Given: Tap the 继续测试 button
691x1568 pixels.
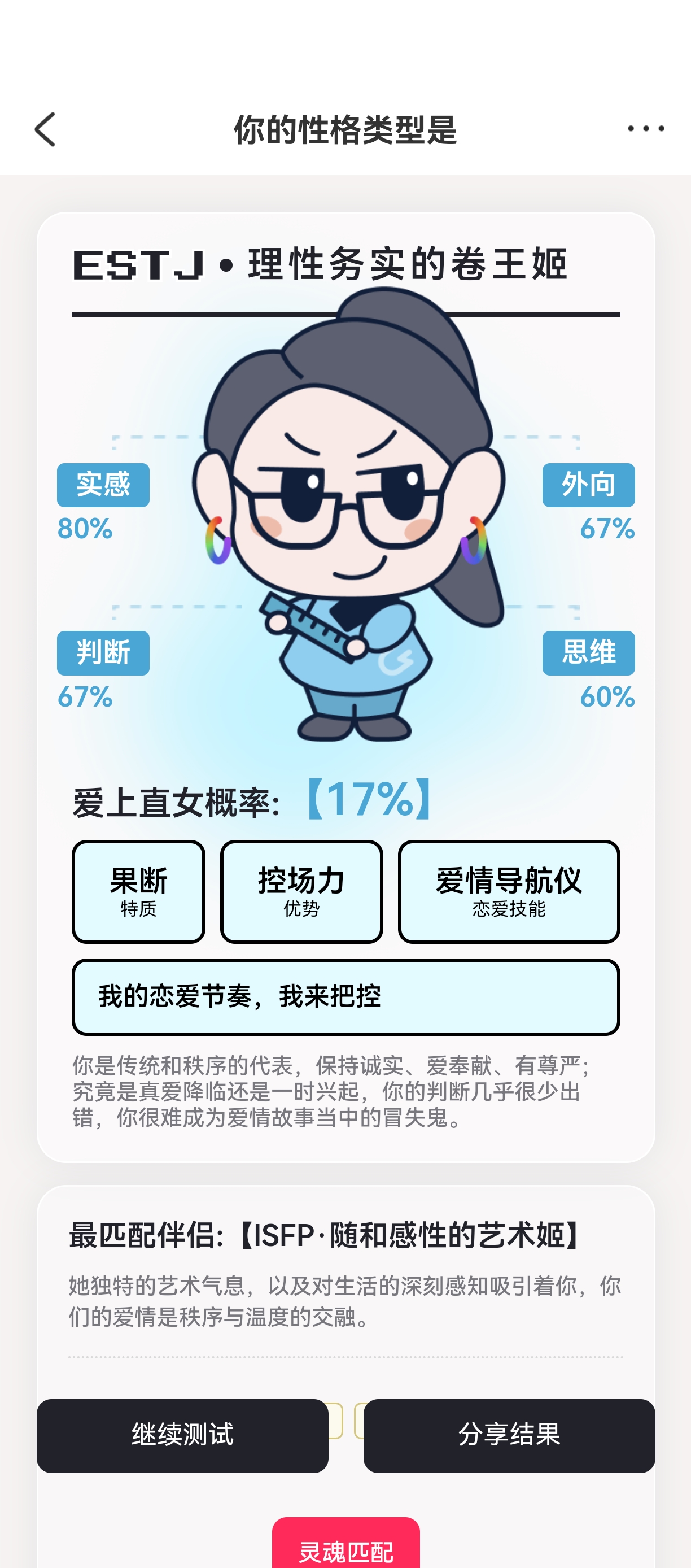Looking at the screenshot, I should 182,1435.
